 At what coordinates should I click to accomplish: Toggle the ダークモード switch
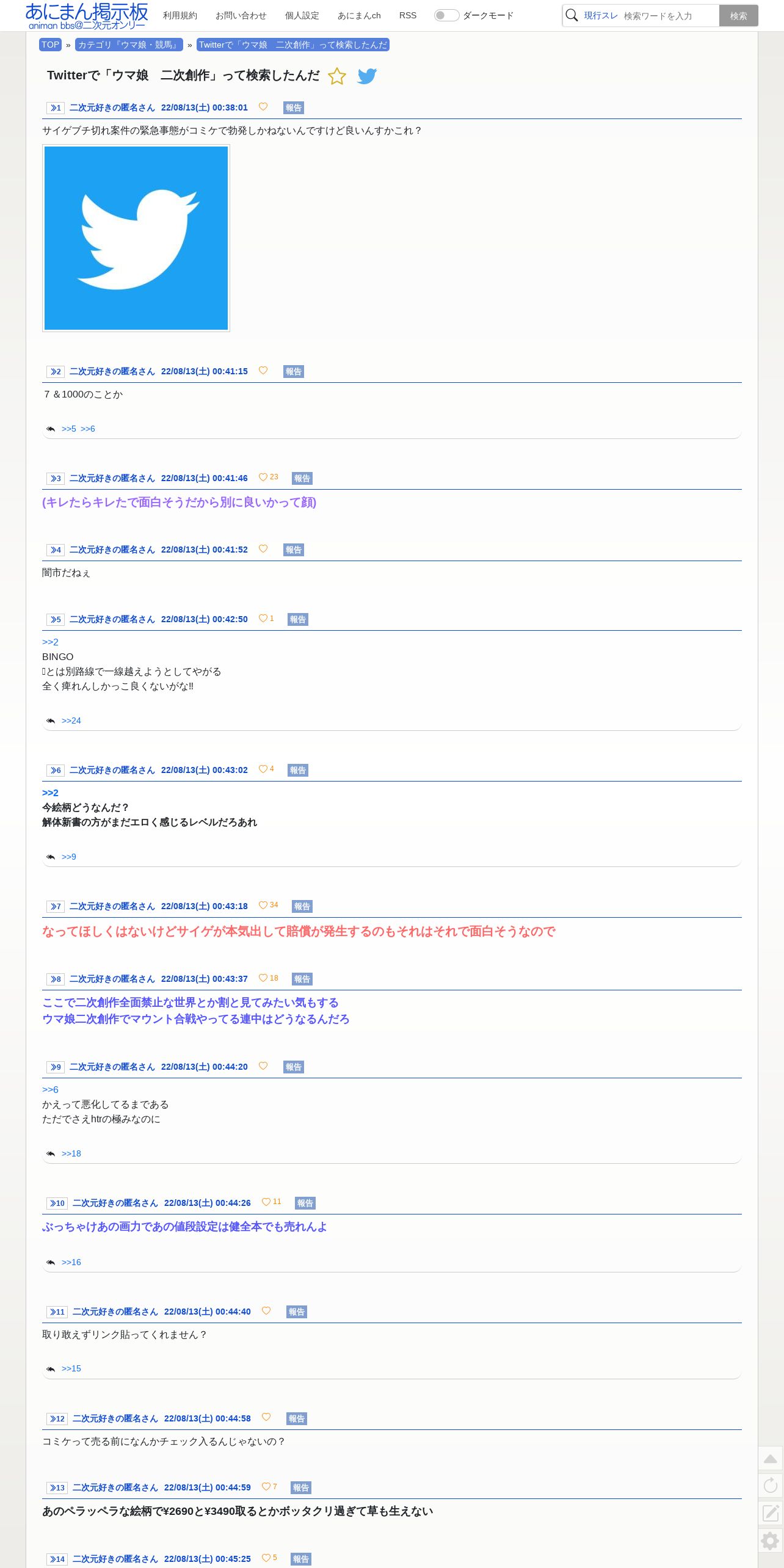[x=446, y=15]
